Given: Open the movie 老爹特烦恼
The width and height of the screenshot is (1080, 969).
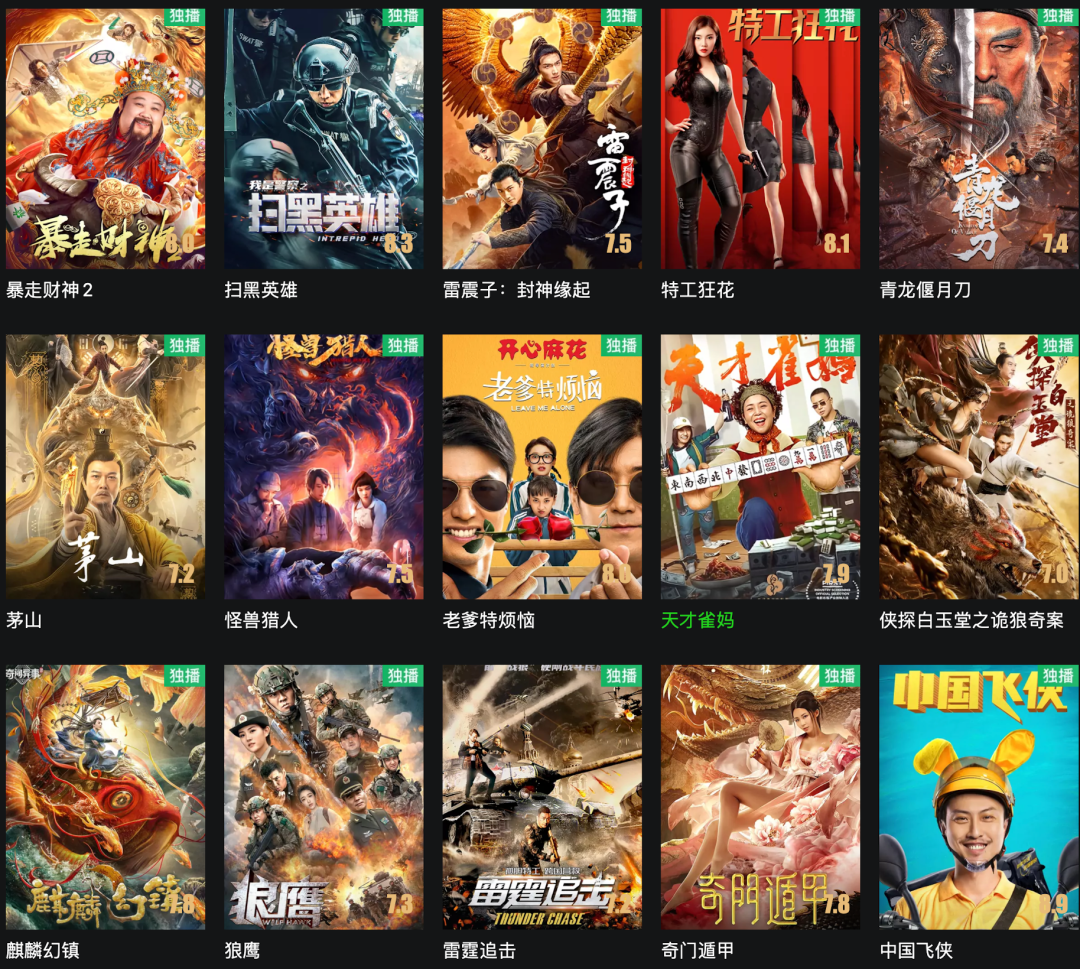Looking at the screenshot, I should 542,467.
